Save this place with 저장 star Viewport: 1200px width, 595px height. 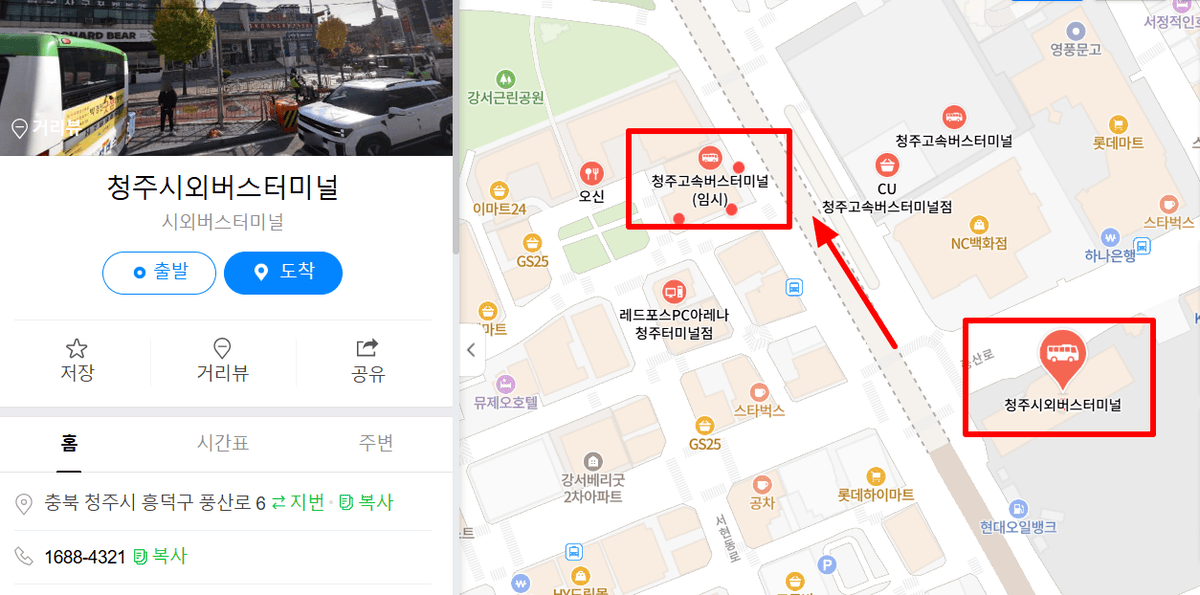tap(77, 360)
